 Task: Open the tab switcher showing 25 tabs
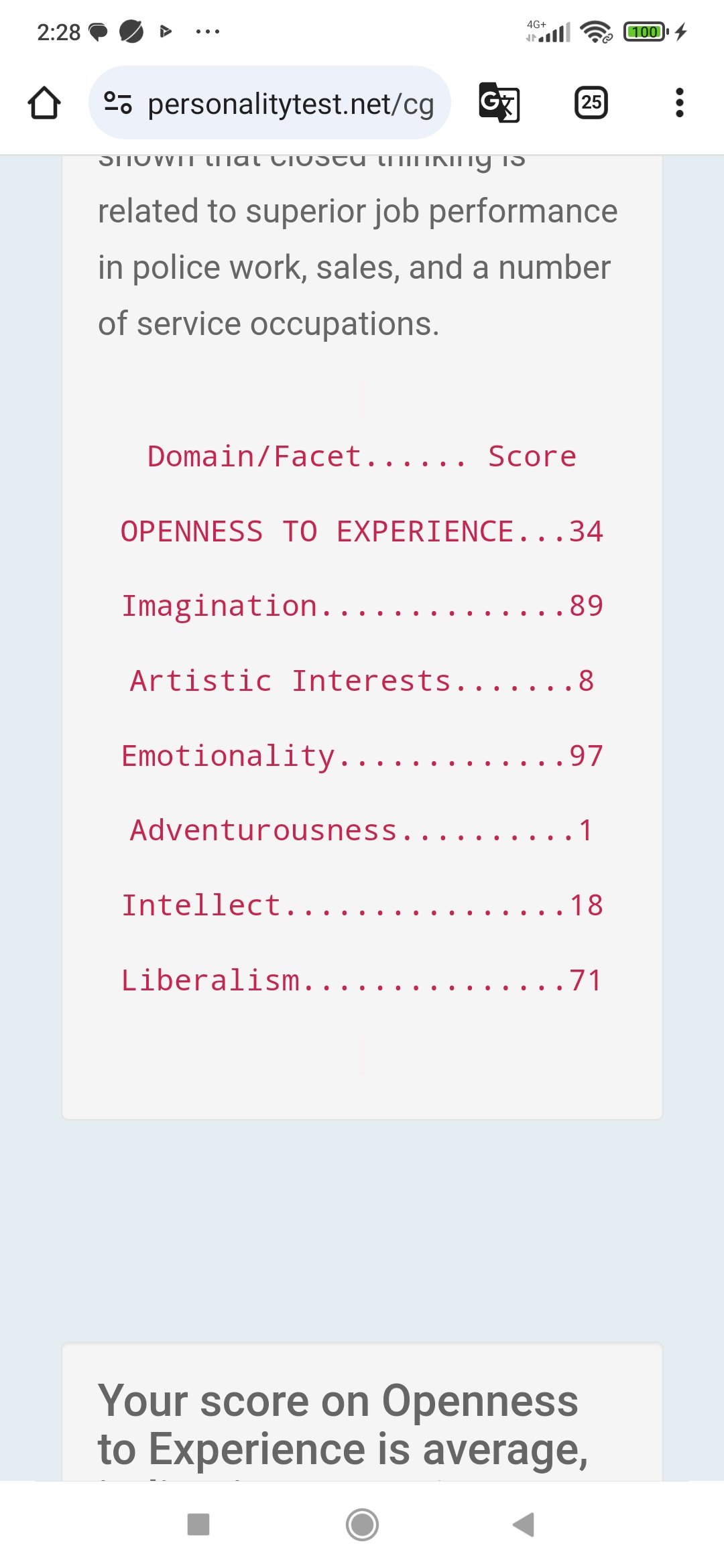(x=591, y=103)
